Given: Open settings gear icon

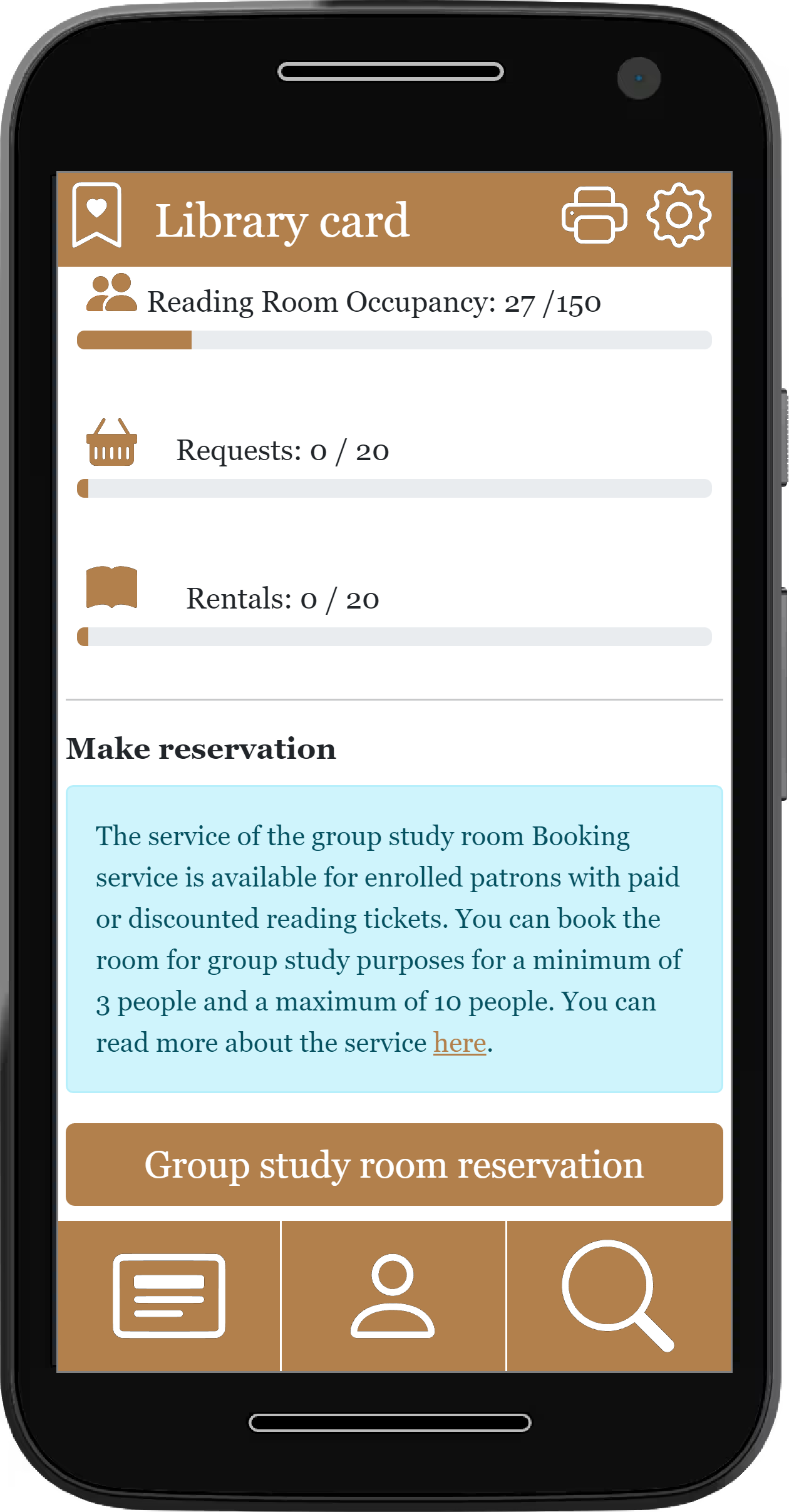Looking at the screenshot, I should click(679, 215).
